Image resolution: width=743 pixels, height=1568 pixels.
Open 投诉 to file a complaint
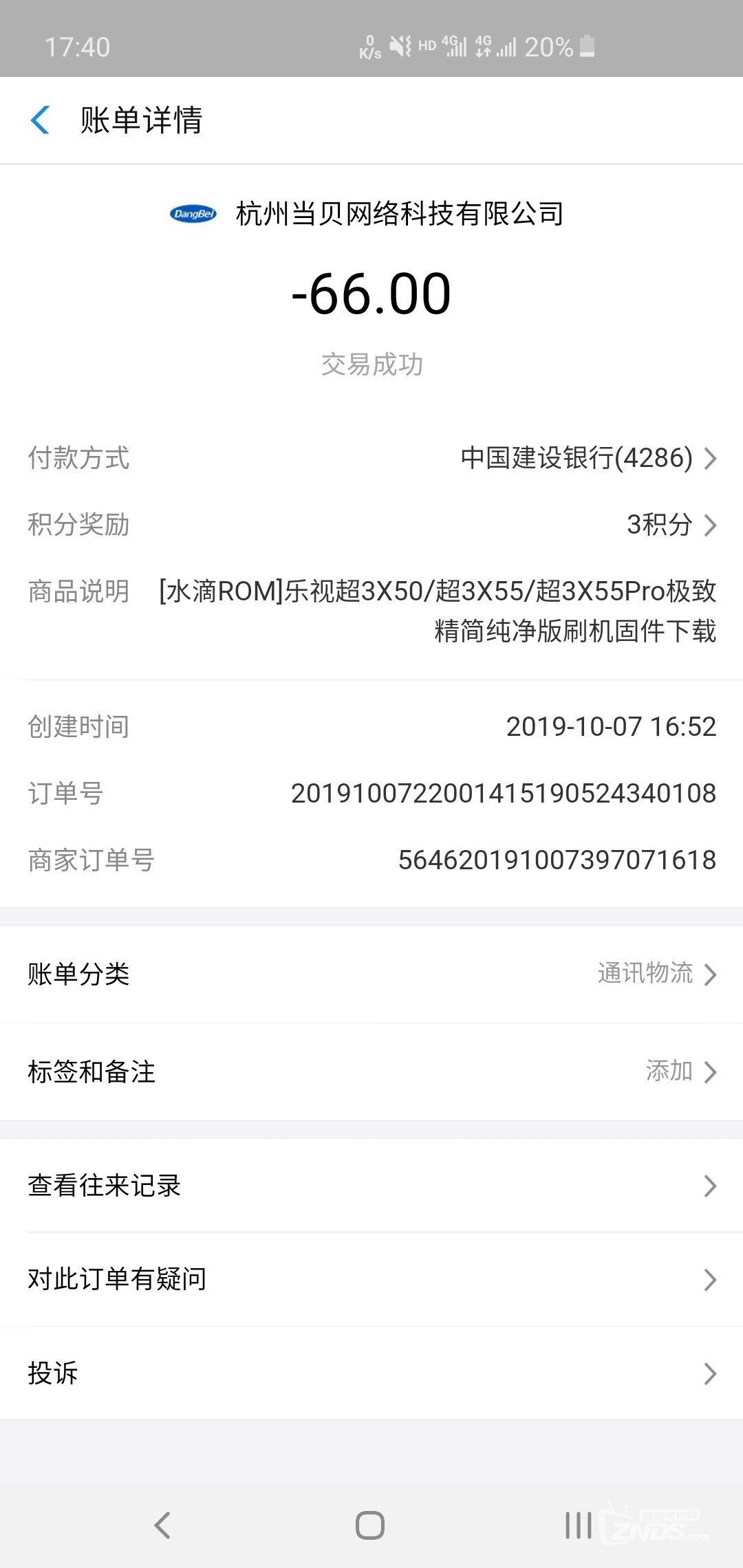(x=371, y=1373)
